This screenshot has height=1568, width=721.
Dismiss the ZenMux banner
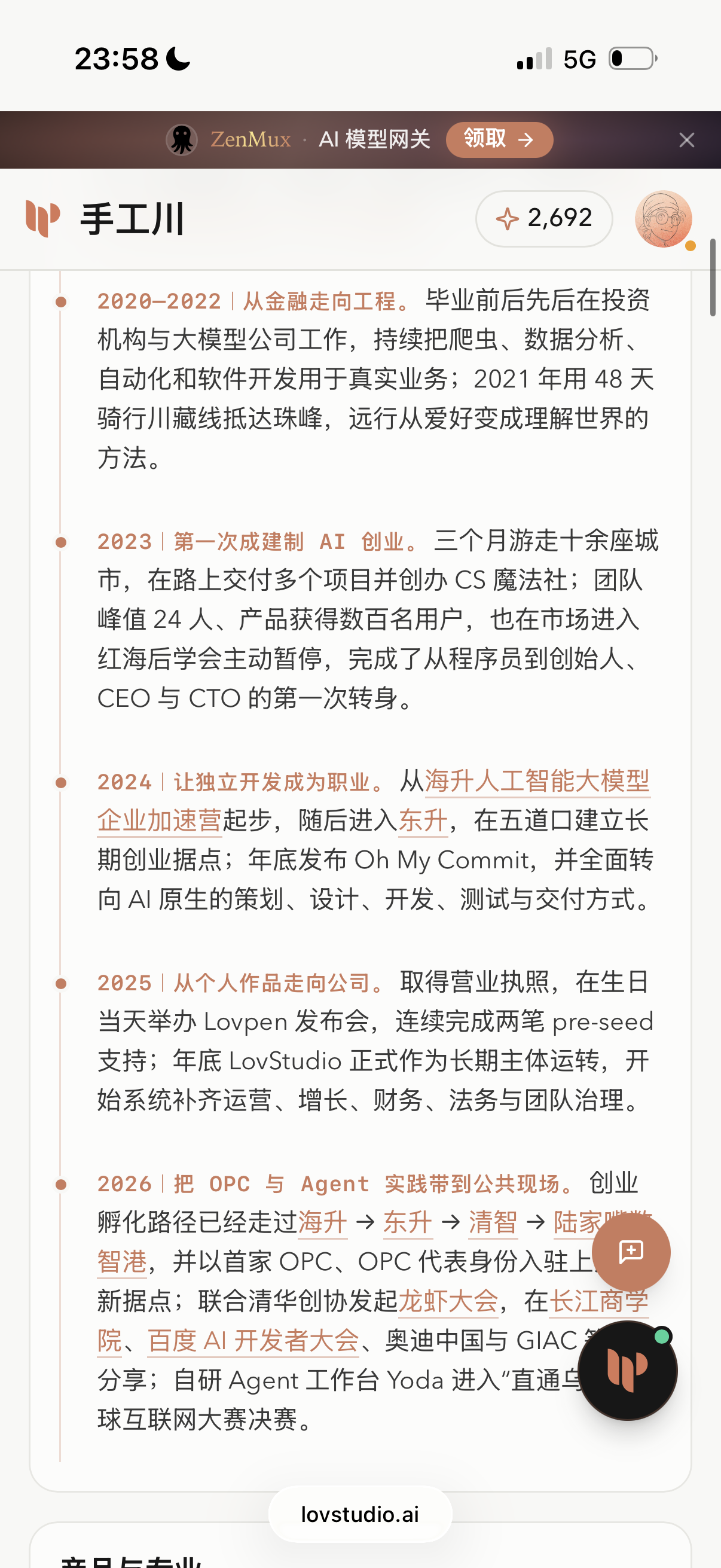click(687, 140)
